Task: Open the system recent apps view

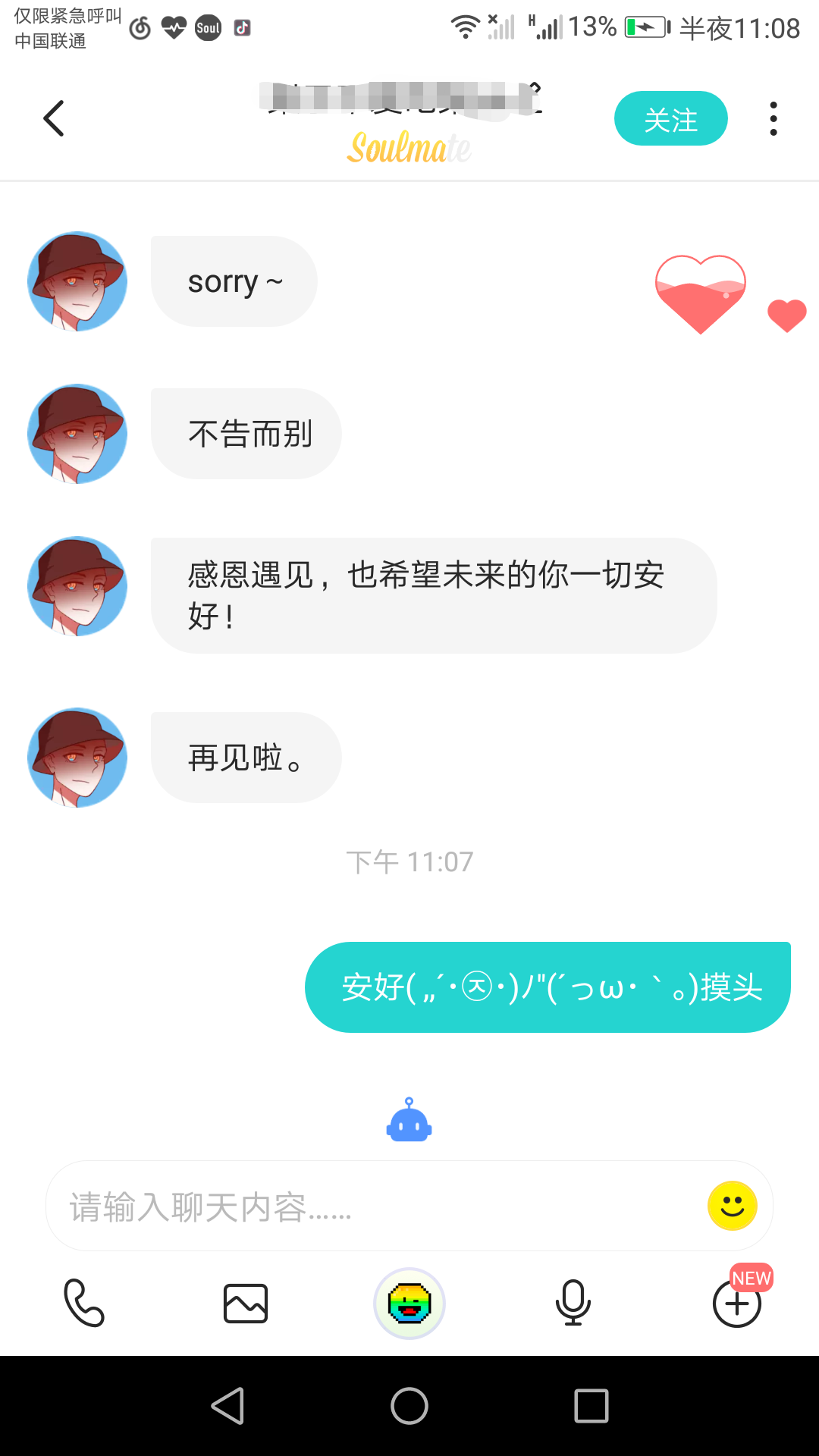Action: click(591, 1406)
